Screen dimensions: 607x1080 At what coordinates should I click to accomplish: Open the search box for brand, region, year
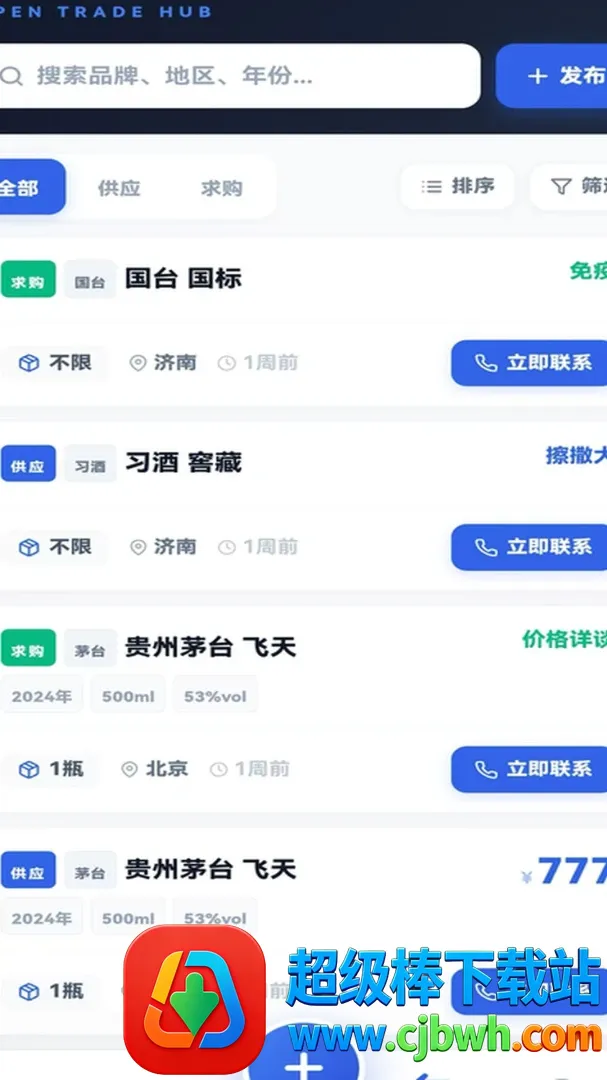[236, 76]
